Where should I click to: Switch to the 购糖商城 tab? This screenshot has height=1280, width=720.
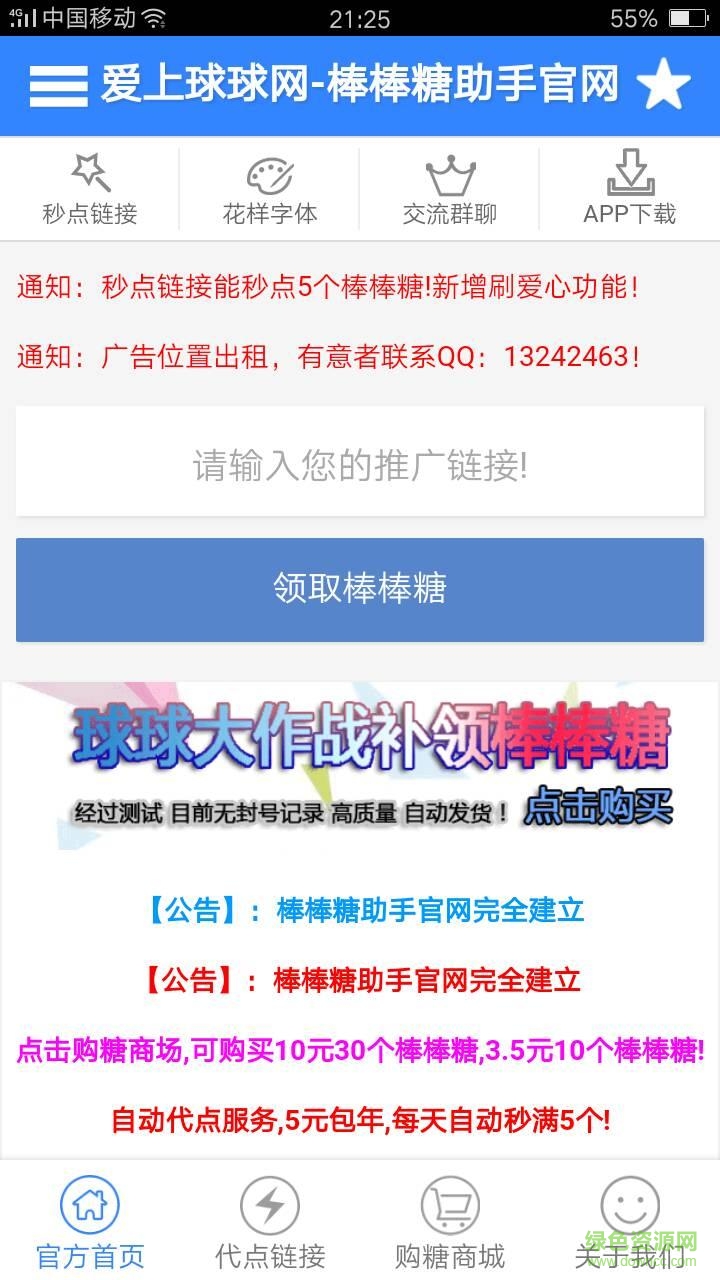tap(449, 1225)
